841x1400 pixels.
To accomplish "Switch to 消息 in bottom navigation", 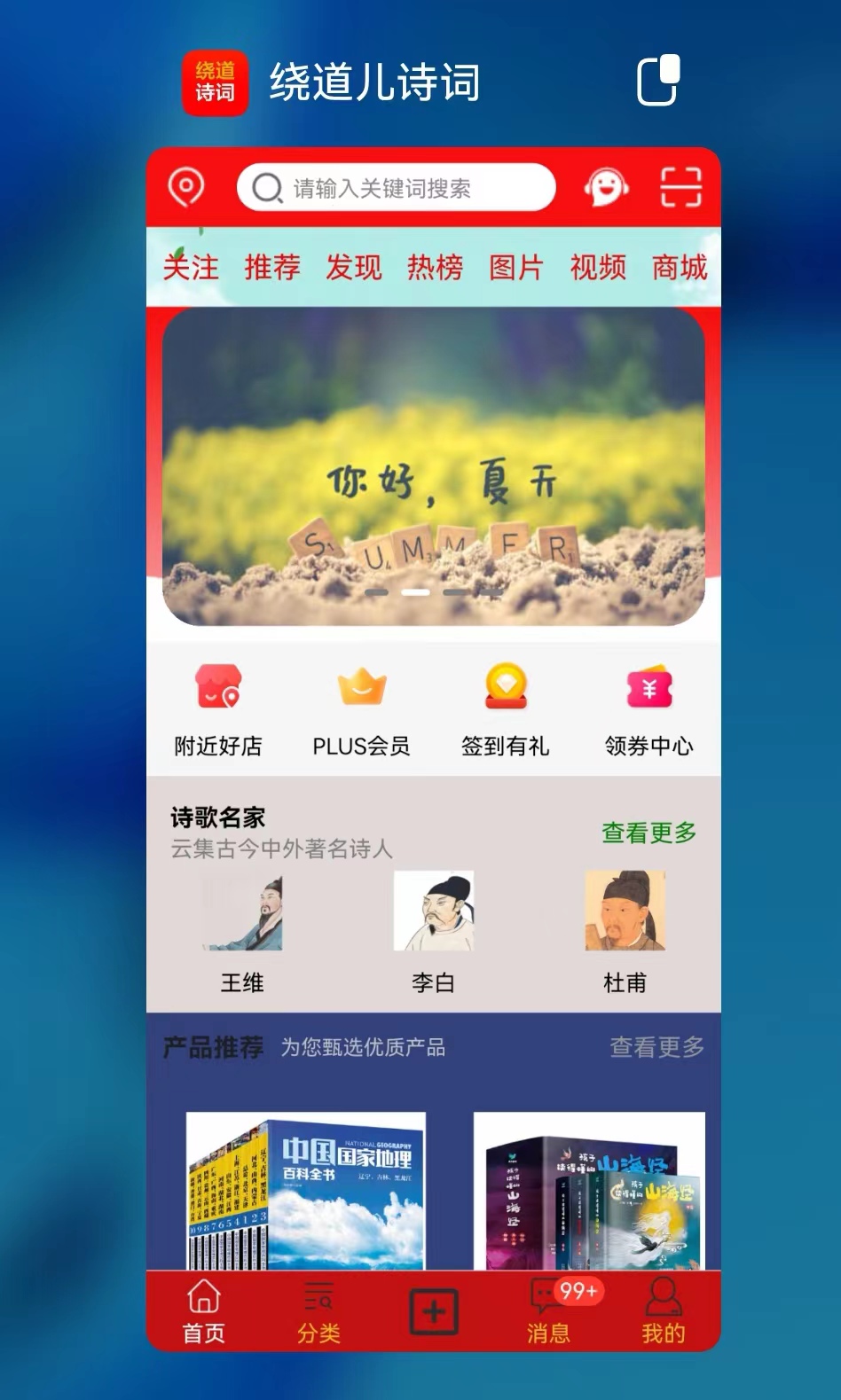I will point(549,1310).
